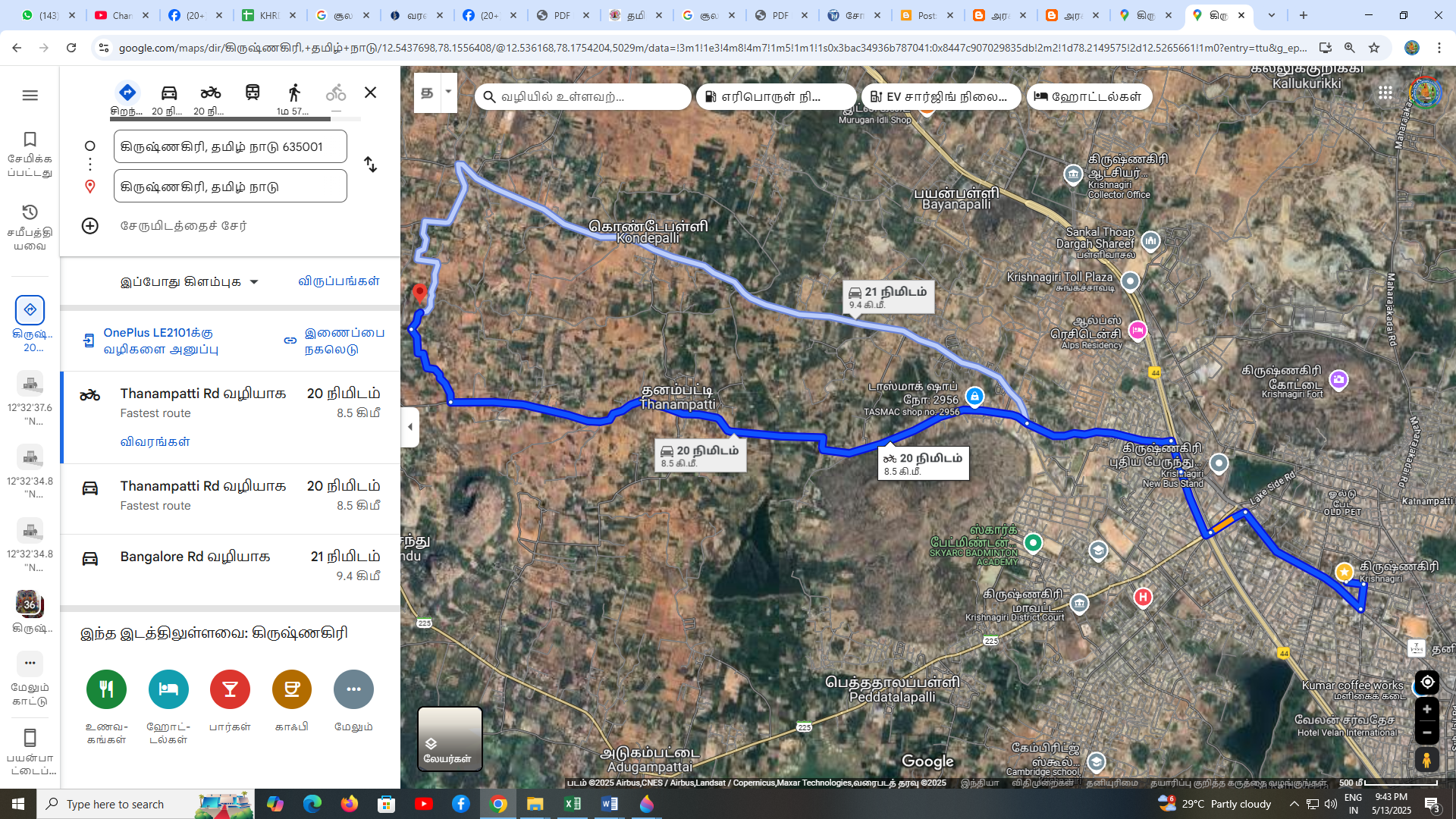Screen dimensions: 1456x819
Task: Send directions to OnePlus LE2101
Action: click(x=159, y=341)
